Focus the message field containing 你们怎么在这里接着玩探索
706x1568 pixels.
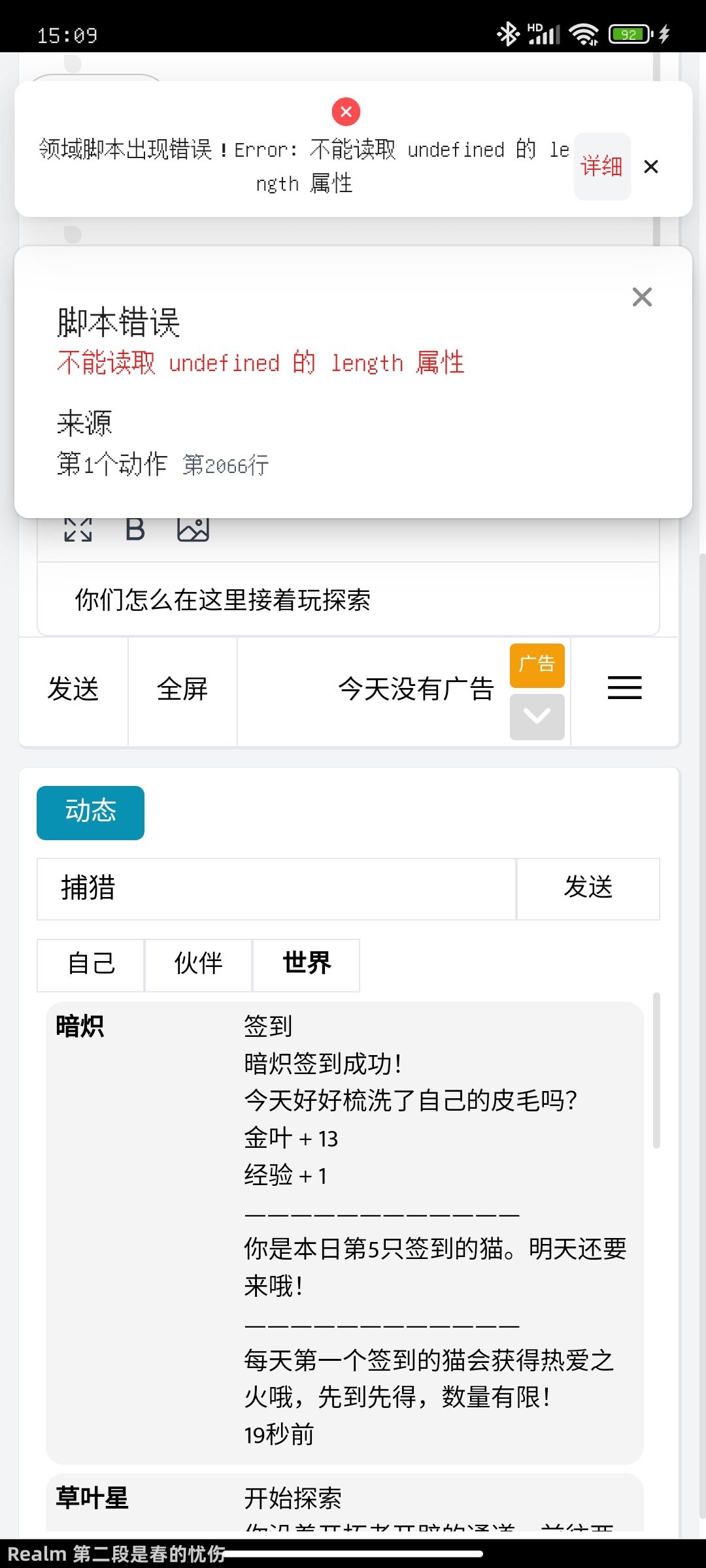[348, 599]
